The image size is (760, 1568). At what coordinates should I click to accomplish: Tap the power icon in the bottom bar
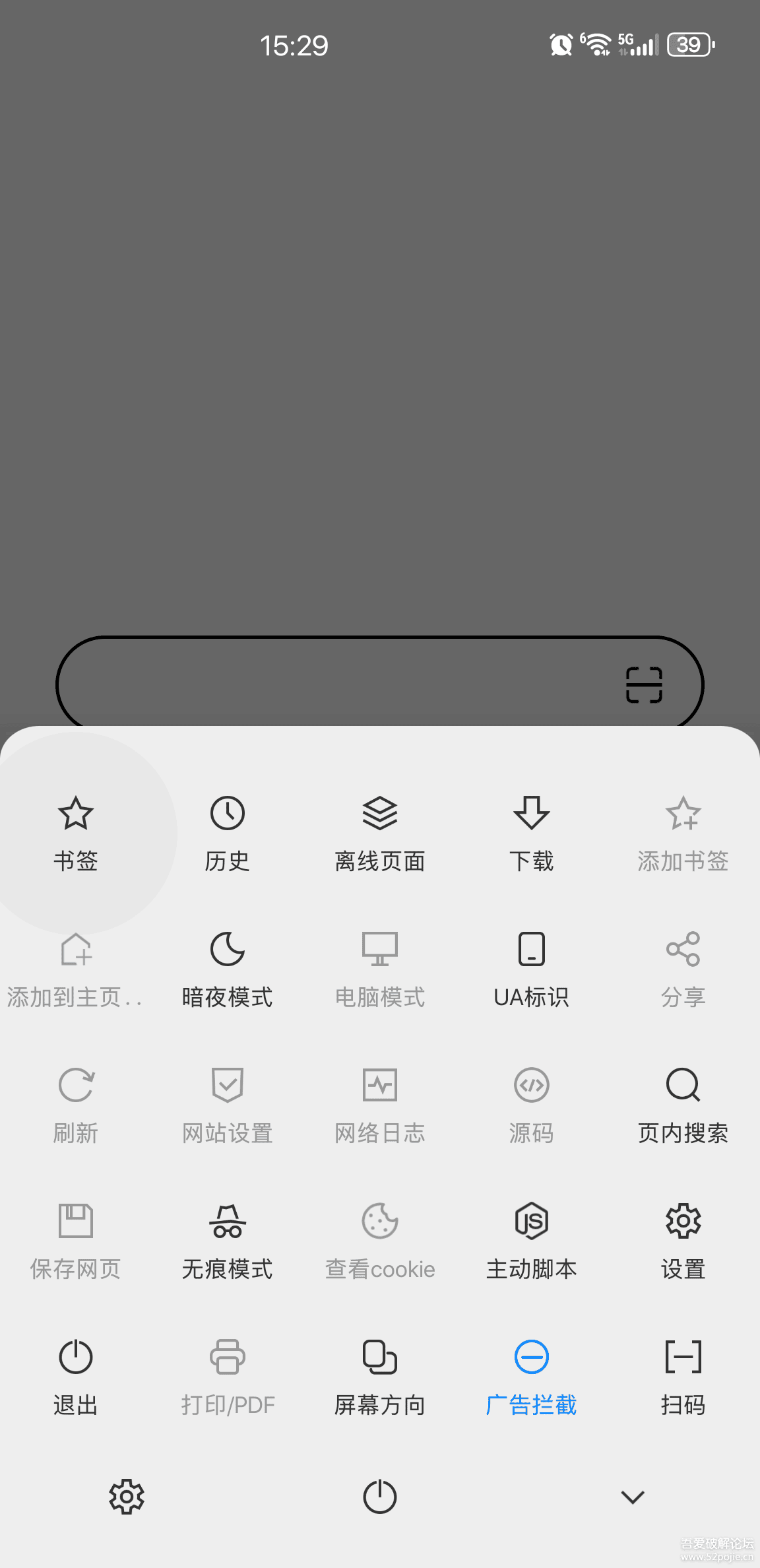pos(380,1497)
